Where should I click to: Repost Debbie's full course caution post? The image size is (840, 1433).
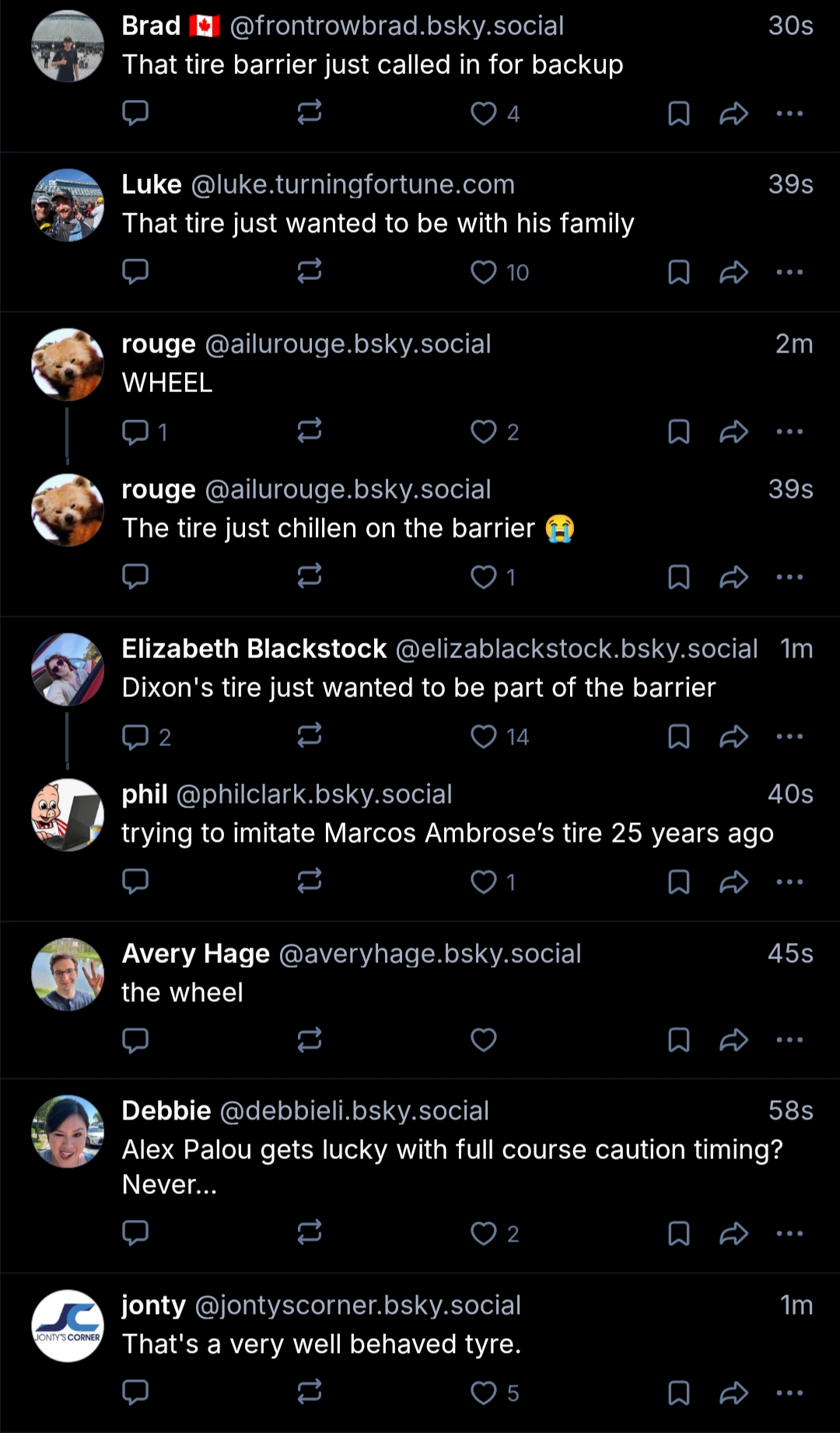(x=310, y=1233)
